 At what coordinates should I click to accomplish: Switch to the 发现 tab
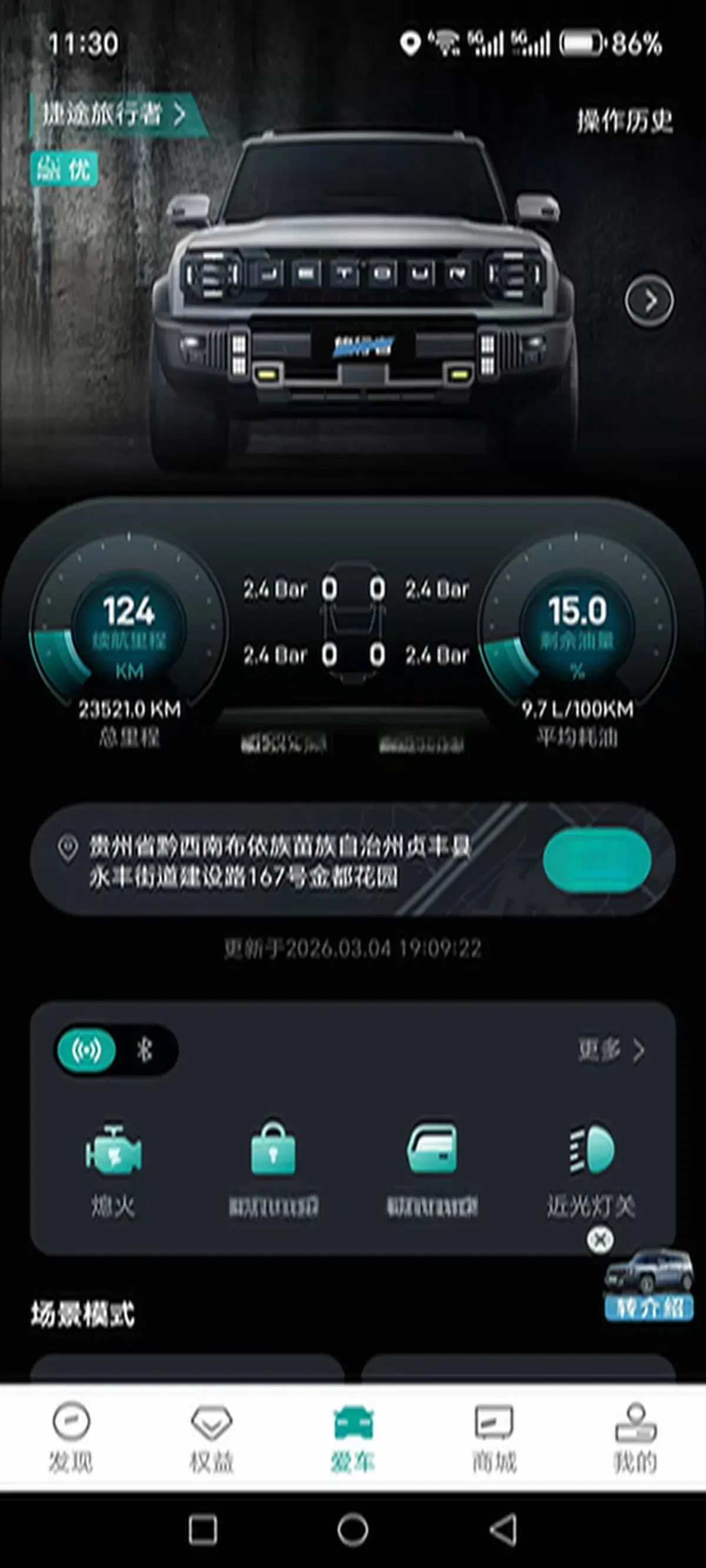tap(71, 1438)
